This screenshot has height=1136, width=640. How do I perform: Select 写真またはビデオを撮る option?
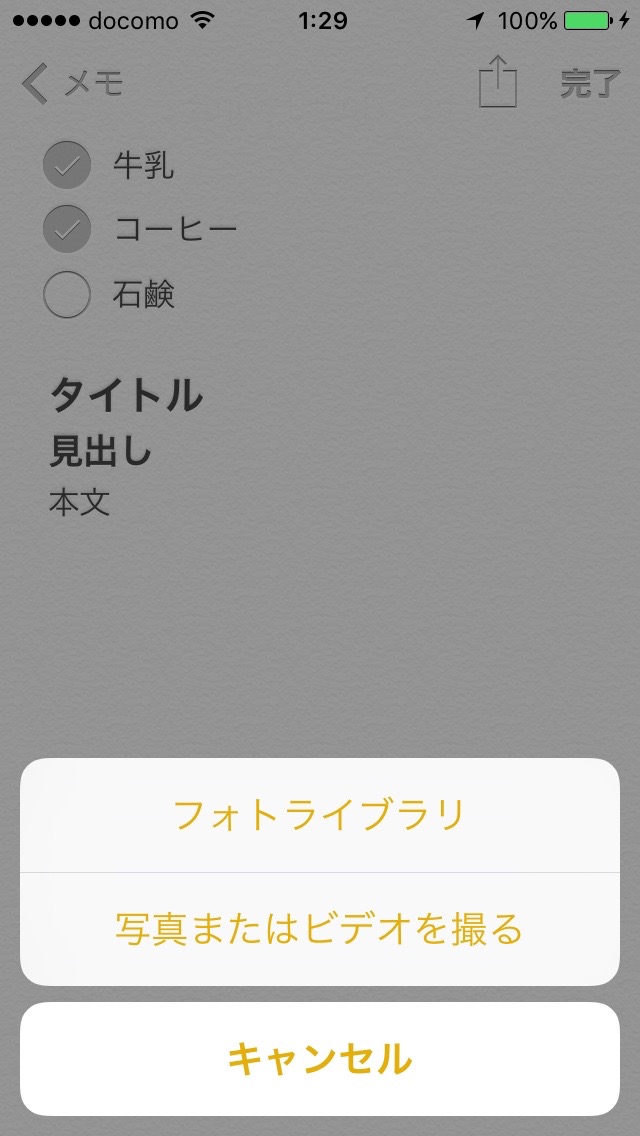pos(320,930)
